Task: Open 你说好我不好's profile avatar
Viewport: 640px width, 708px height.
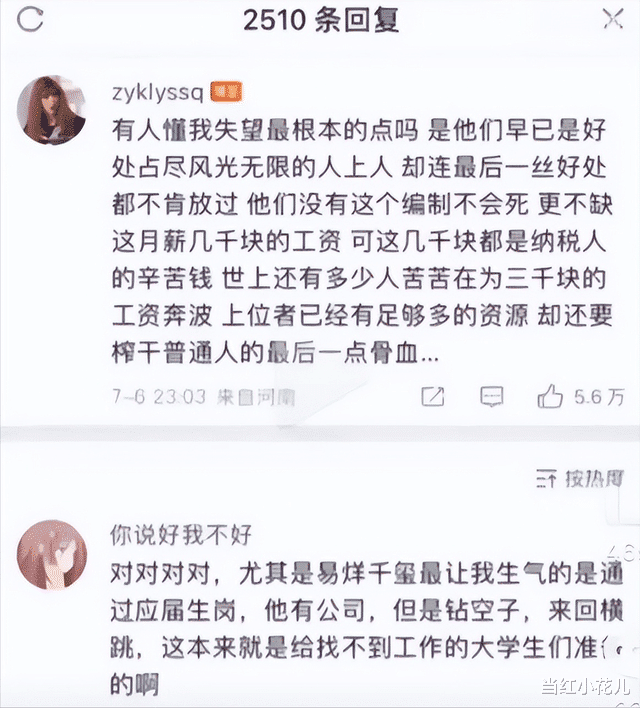Action: [x=52, y=554]
